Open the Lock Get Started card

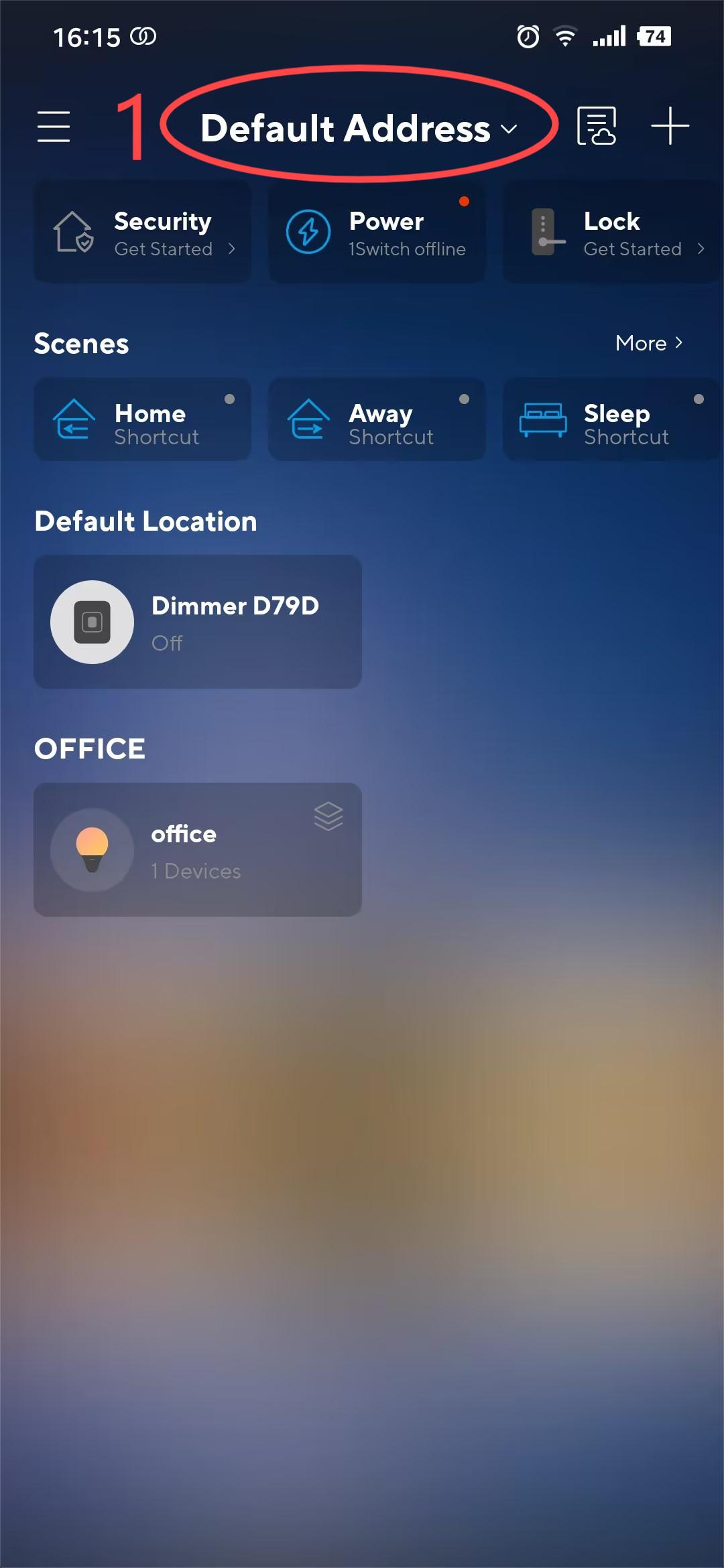tap(611, 233)
